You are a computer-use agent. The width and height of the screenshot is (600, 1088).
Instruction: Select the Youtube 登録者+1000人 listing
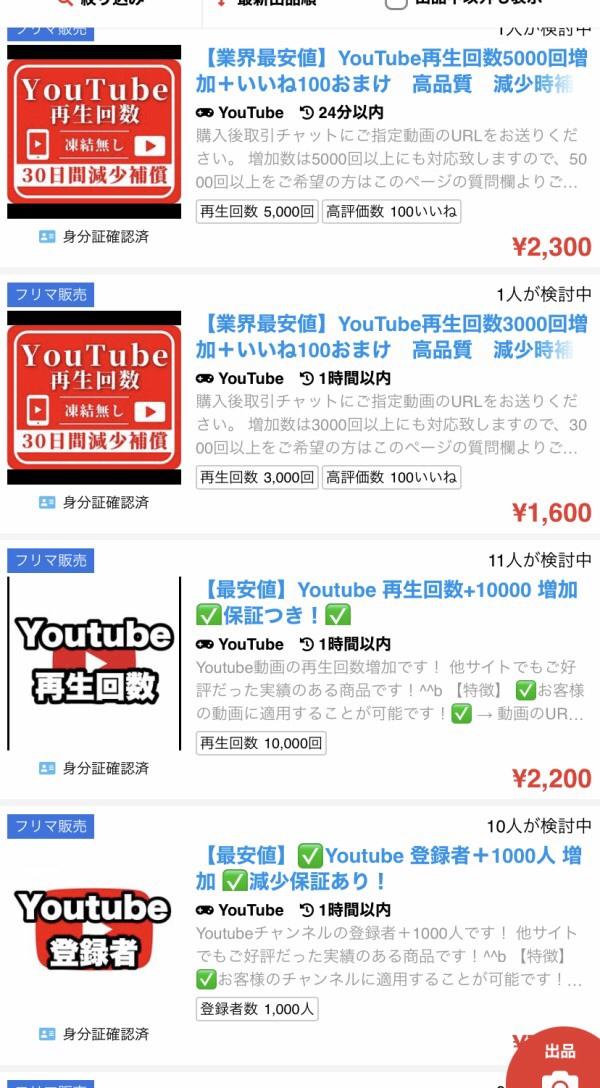coord(388,868)
